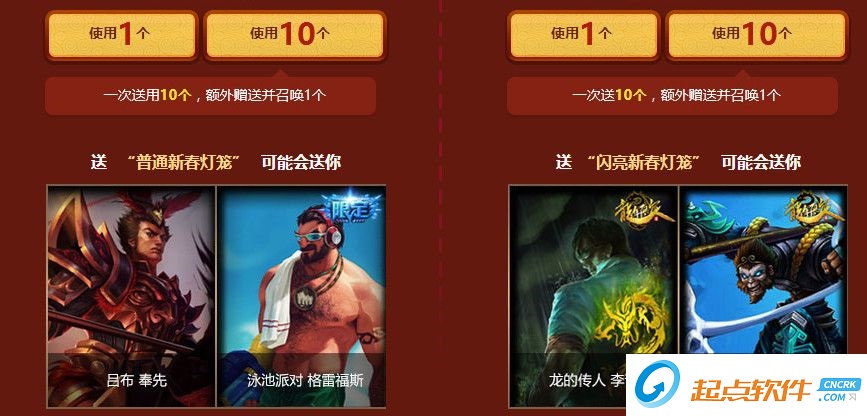867x416 pixels.
Task: Use 1 item in the 普通新春灯笼 column
Action: (121, 35)
